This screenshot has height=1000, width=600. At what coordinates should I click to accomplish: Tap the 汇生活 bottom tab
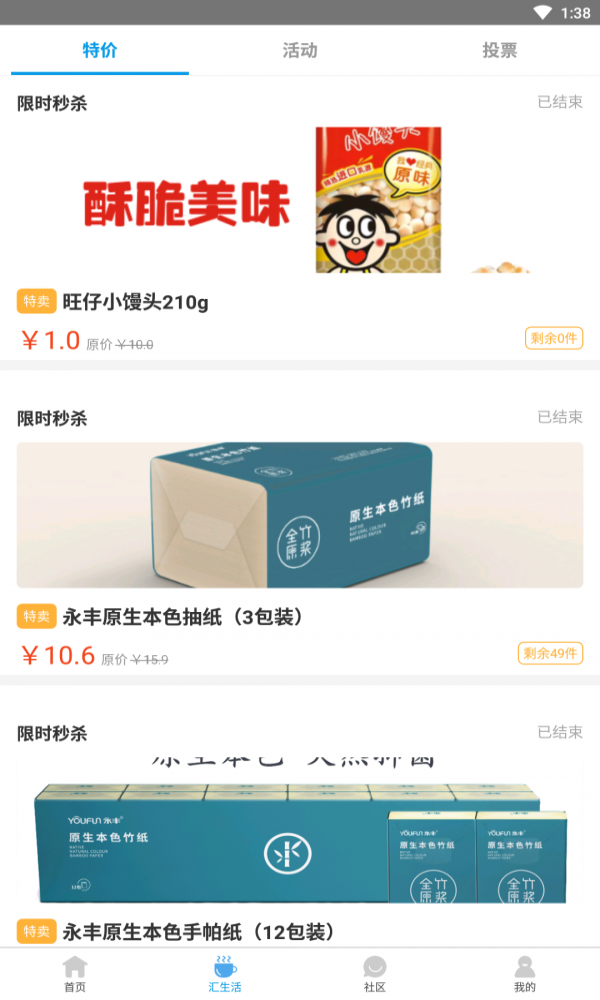coord(225,974)
